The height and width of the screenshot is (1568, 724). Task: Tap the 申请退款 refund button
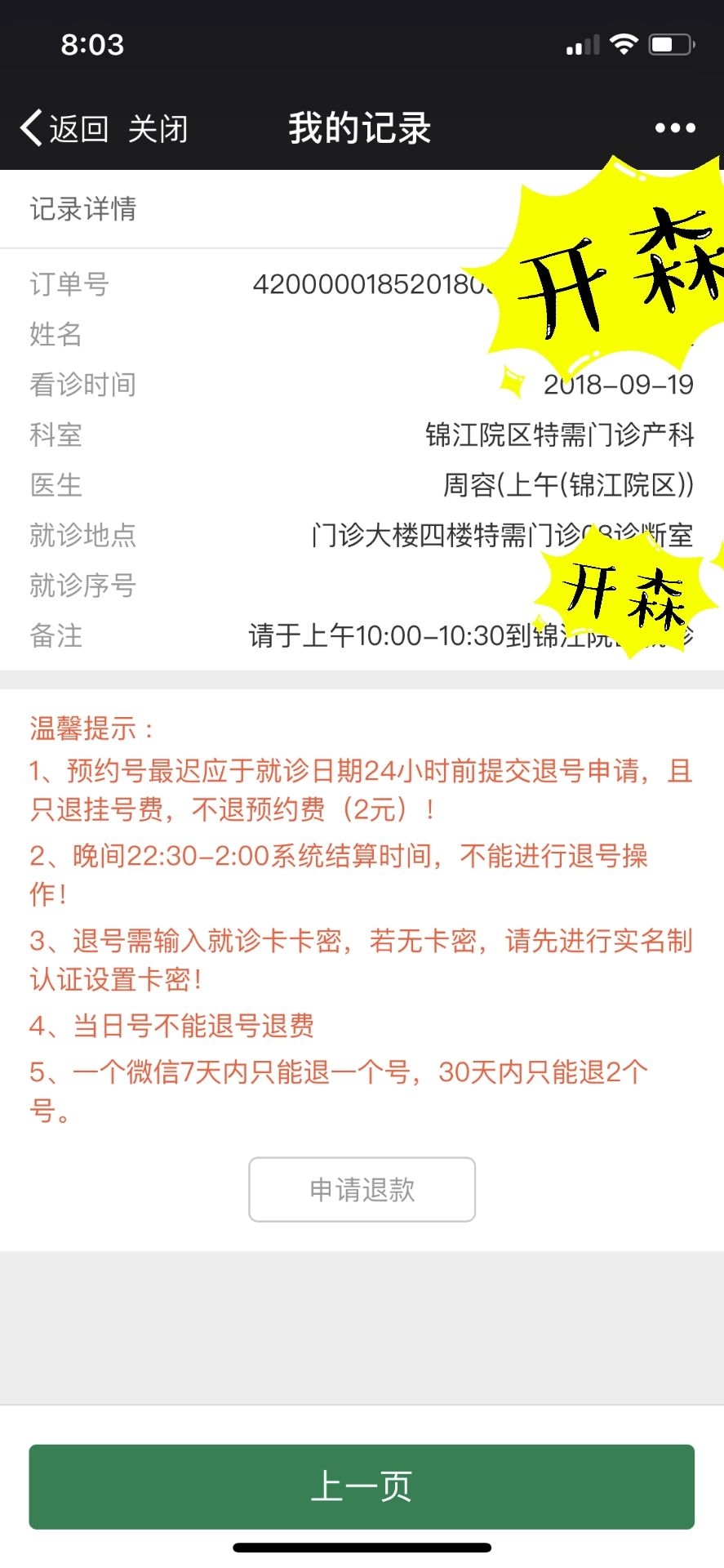tap(362, 1189)
